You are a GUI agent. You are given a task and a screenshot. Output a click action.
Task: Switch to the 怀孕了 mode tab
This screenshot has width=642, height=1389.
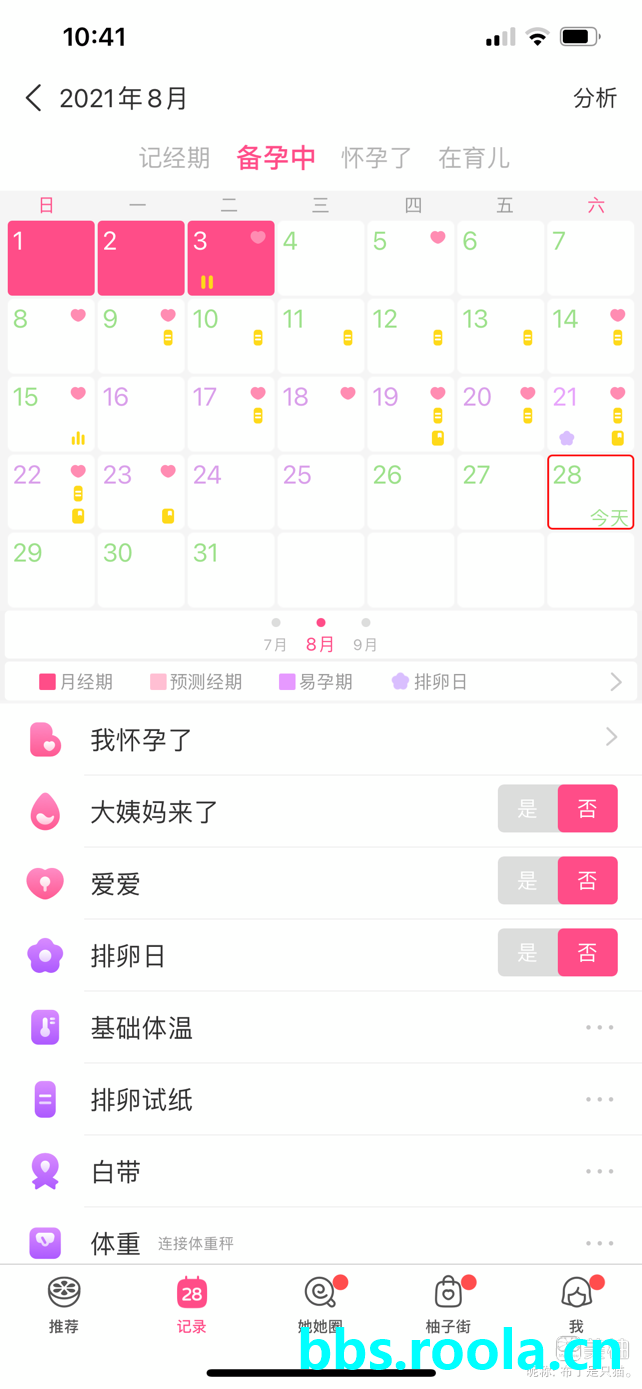pyautogui.click(x=377, y=158)
